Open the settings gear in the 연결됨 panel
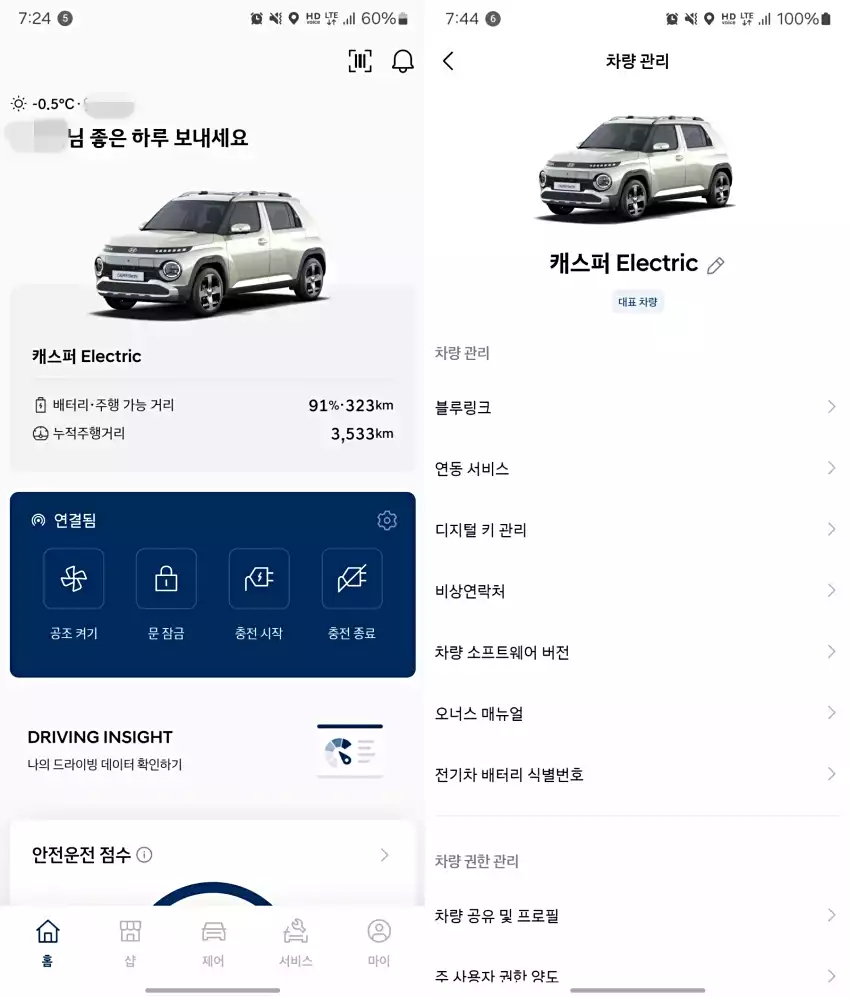Viewport: 850px width, 998px height. [x=387, y=520]
